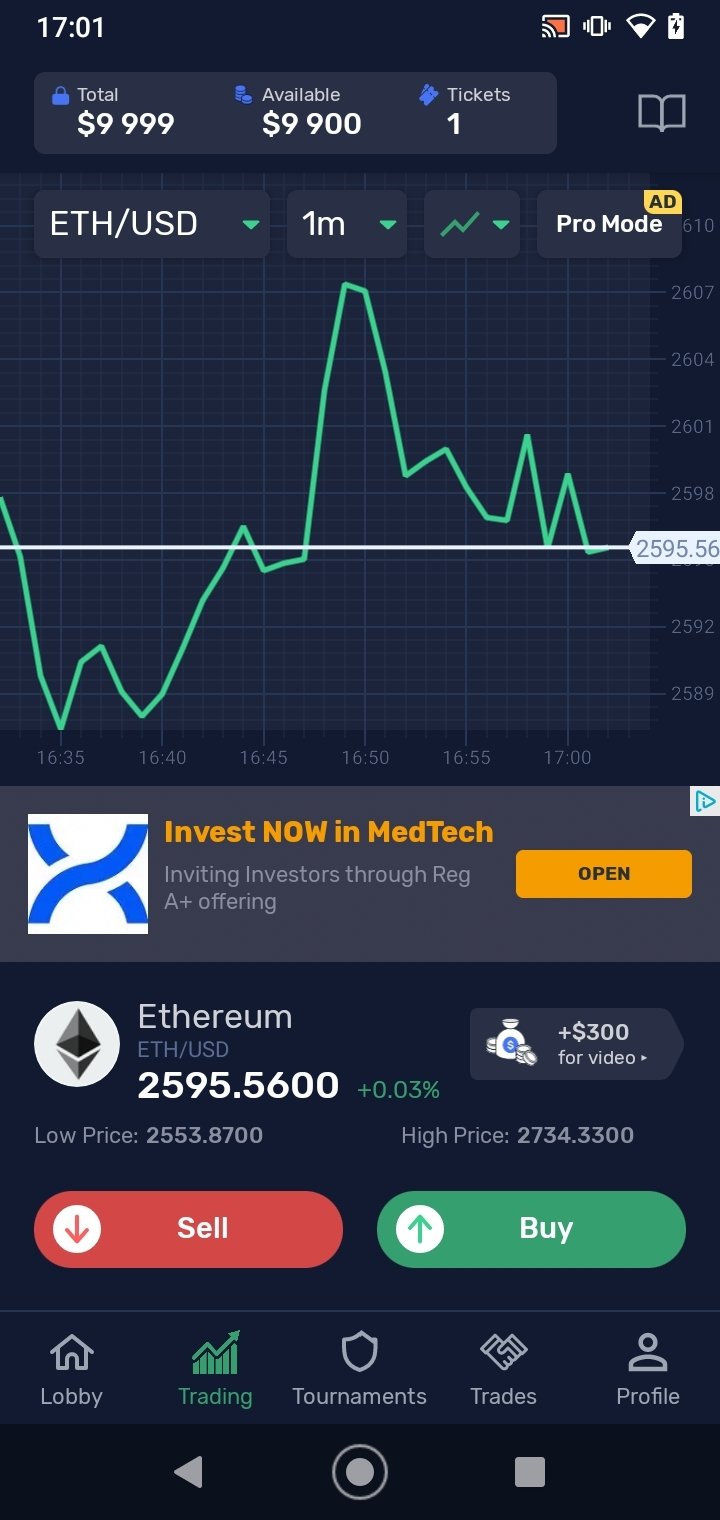Switch to the Tournaments tab

point(360,1368)
